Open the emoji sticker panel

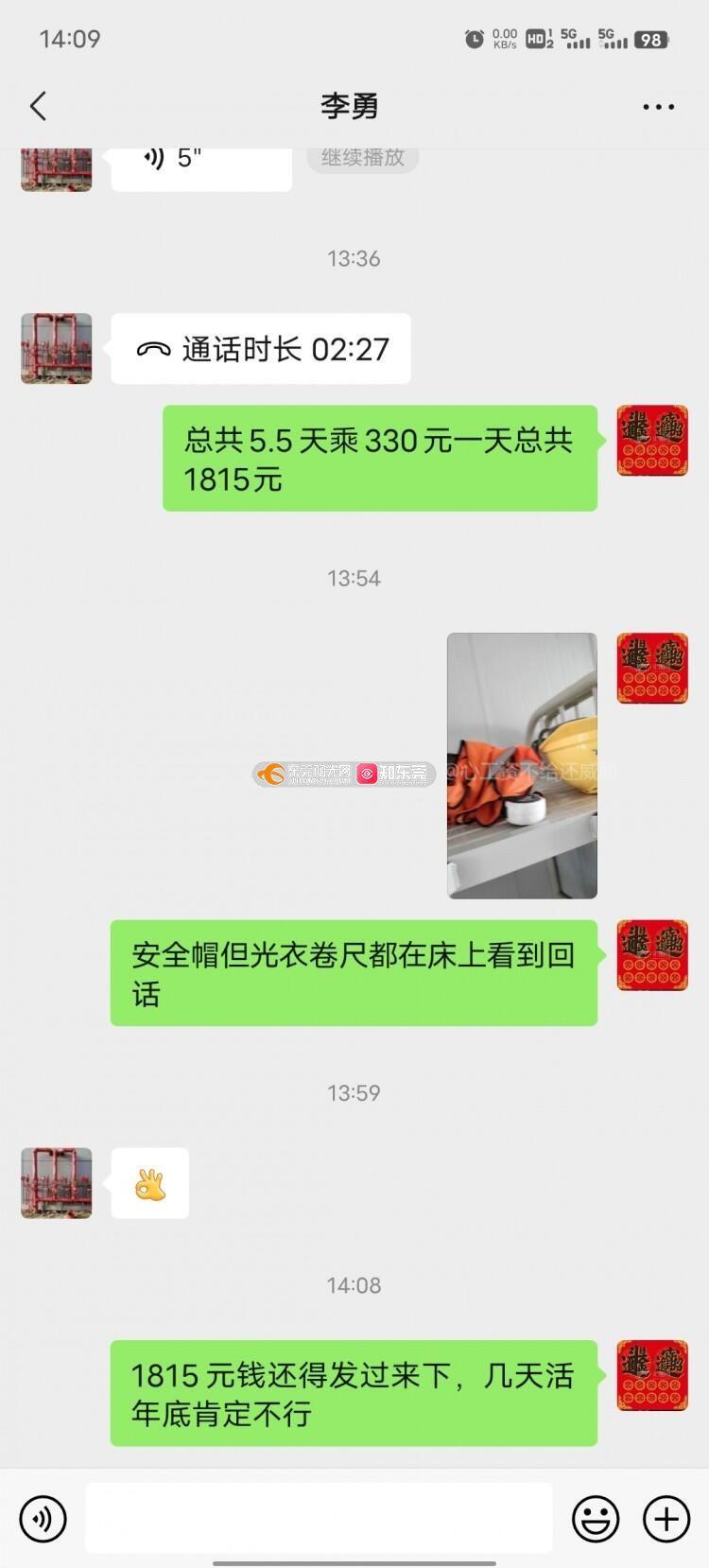[x=596, y=1520]
